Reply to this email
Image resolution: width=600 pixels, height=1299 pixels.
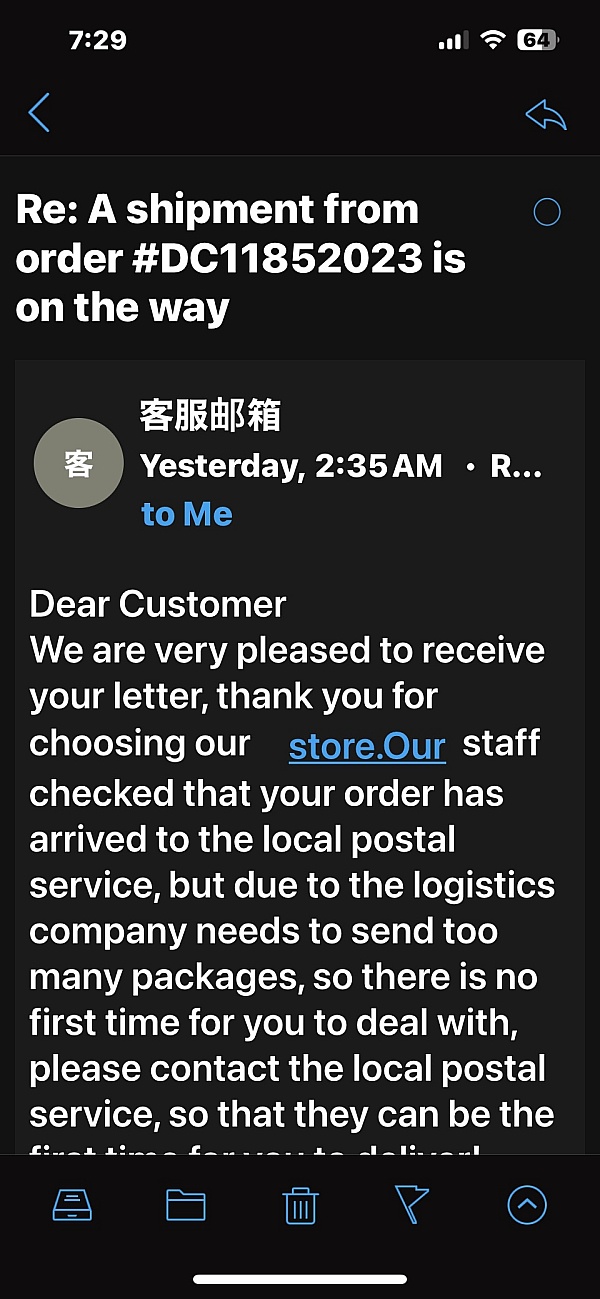tap(546, 115)
